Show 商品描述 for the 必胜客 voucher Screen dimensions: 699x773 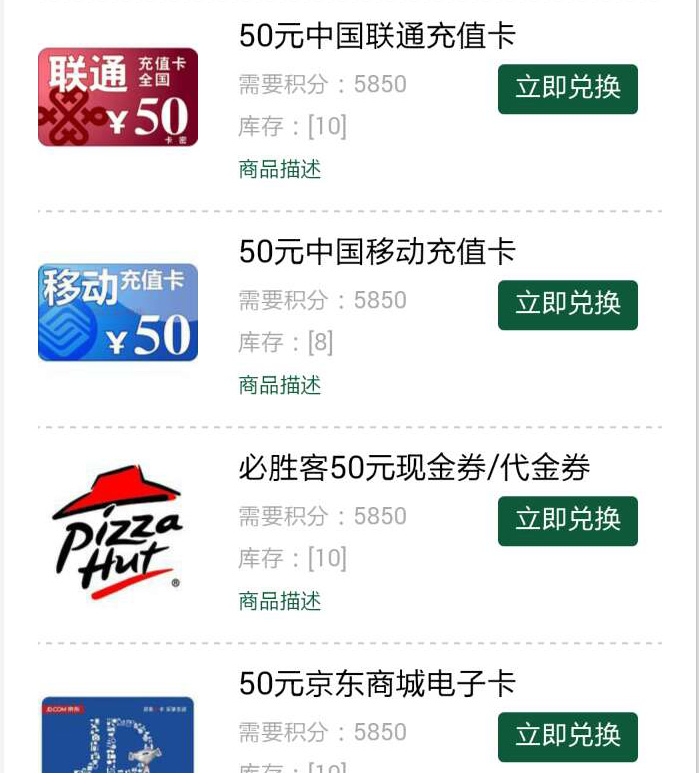point(280,601)
